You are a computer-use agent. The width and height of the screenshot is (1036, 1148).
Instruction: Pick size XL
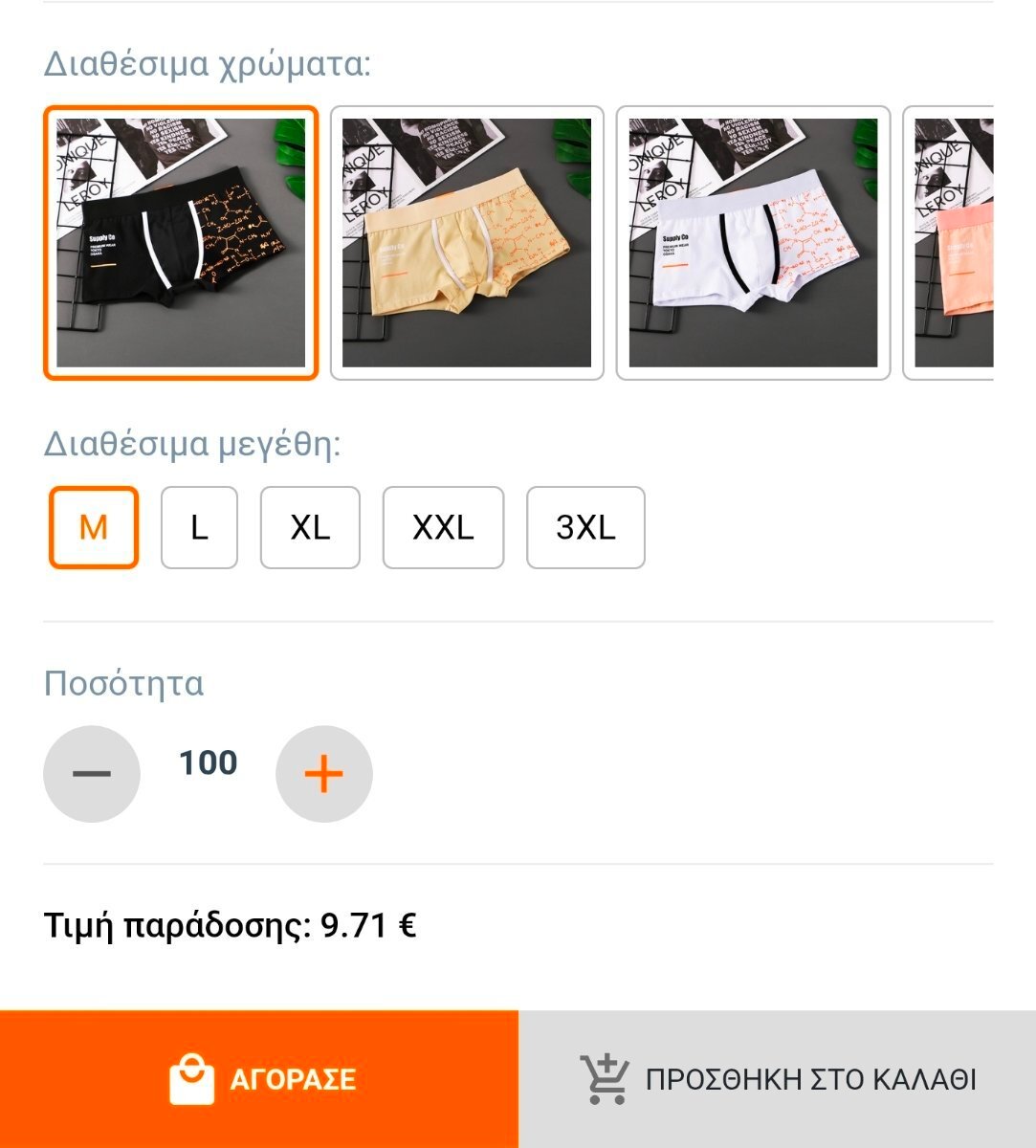coord(310,527)
